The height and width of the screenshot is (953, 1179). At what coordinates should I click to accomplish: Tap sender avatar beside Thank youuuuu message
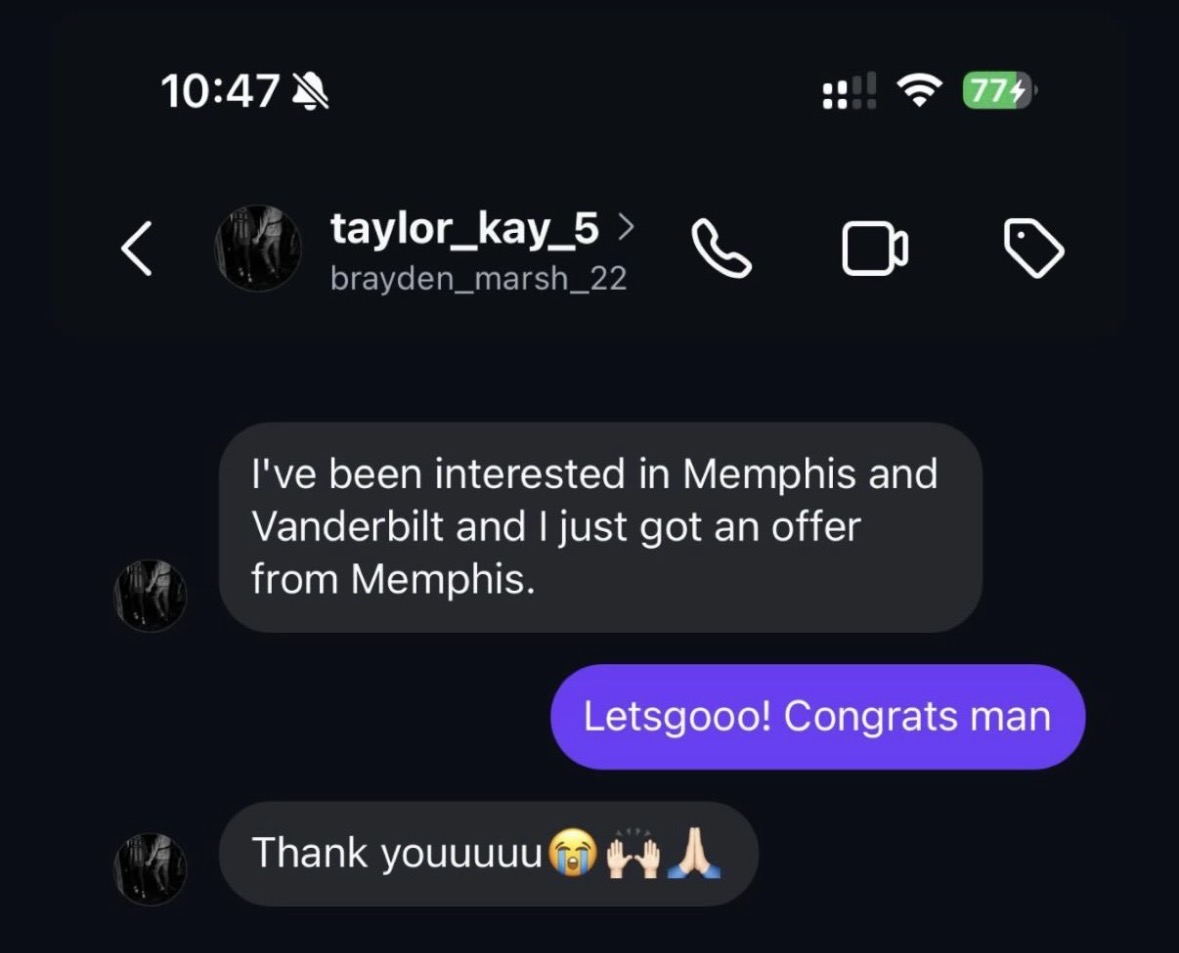(151, 869)
